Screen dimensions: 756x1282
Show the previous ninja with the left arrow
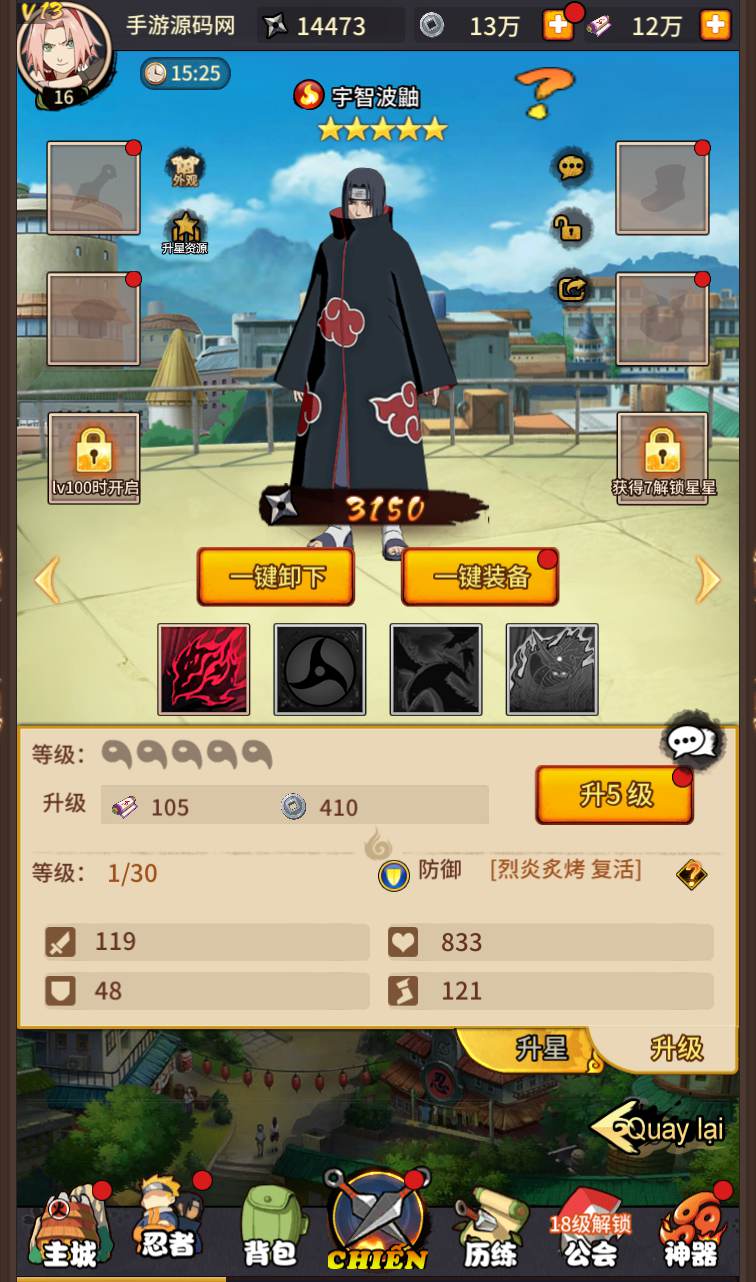[x=47, y=578]
